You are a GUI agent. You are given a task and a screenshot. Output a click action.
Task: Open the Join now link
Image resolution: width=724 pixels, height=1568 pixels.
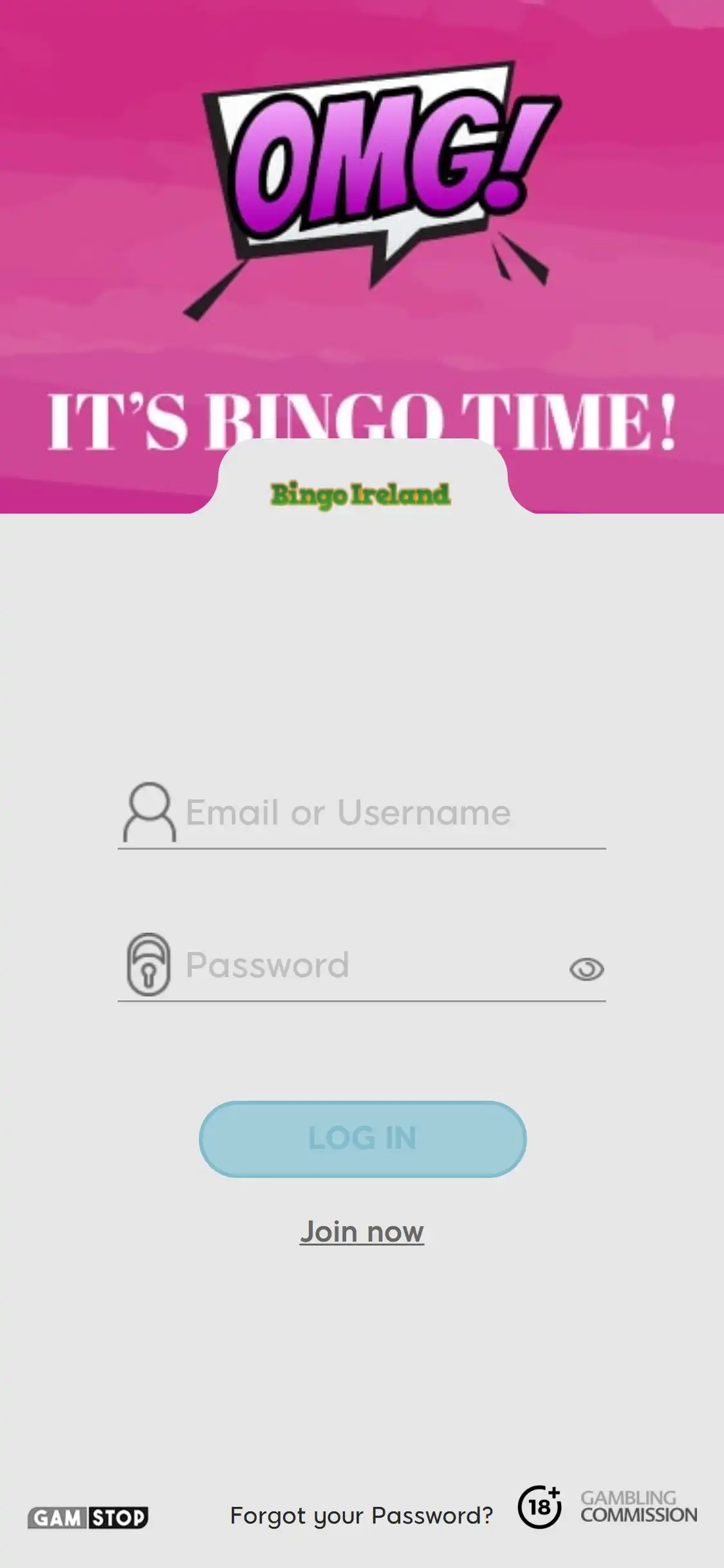[362, 1231]
